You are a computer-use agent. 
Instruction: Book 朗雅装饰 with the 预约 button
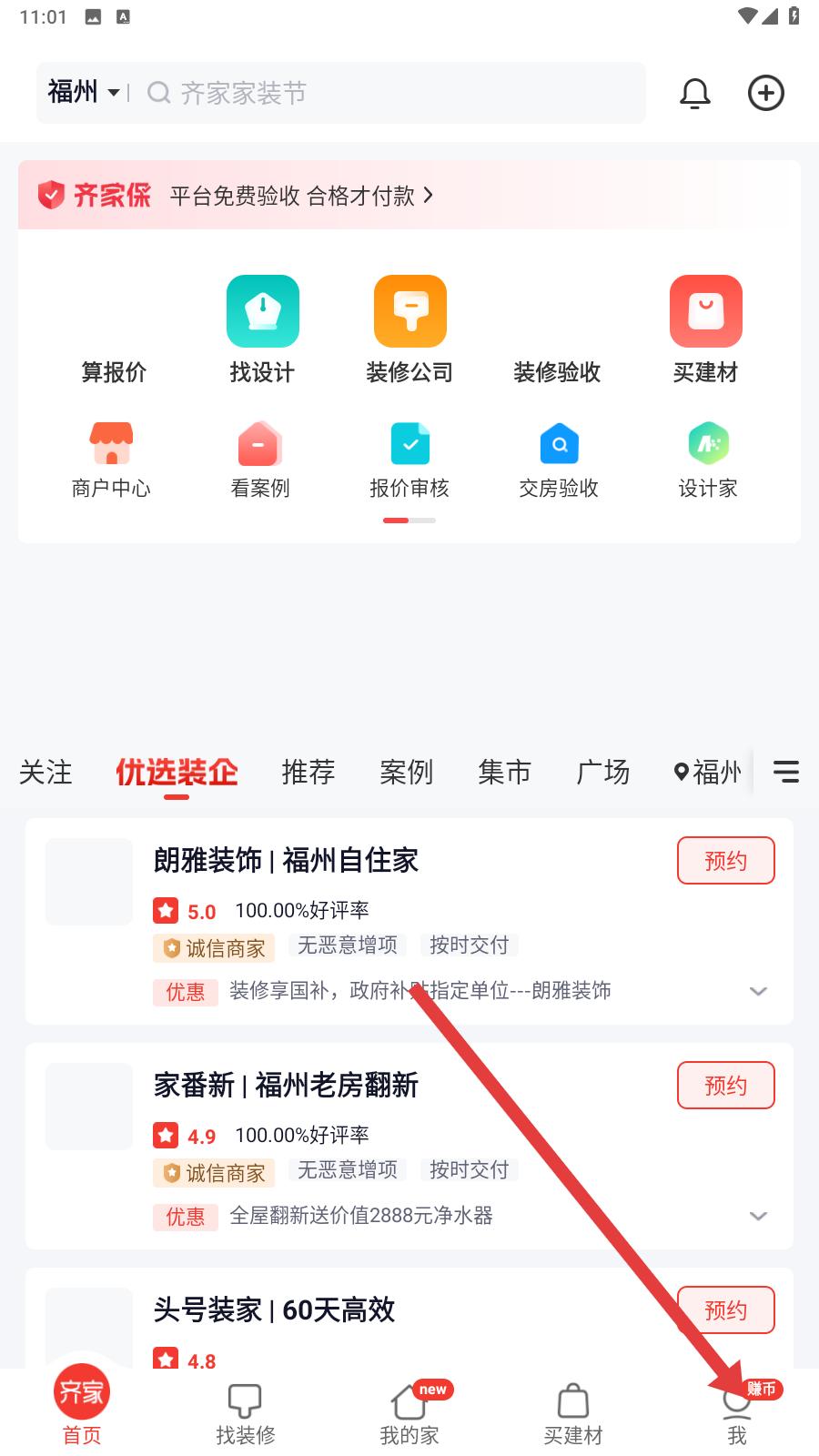pos(725,861)
